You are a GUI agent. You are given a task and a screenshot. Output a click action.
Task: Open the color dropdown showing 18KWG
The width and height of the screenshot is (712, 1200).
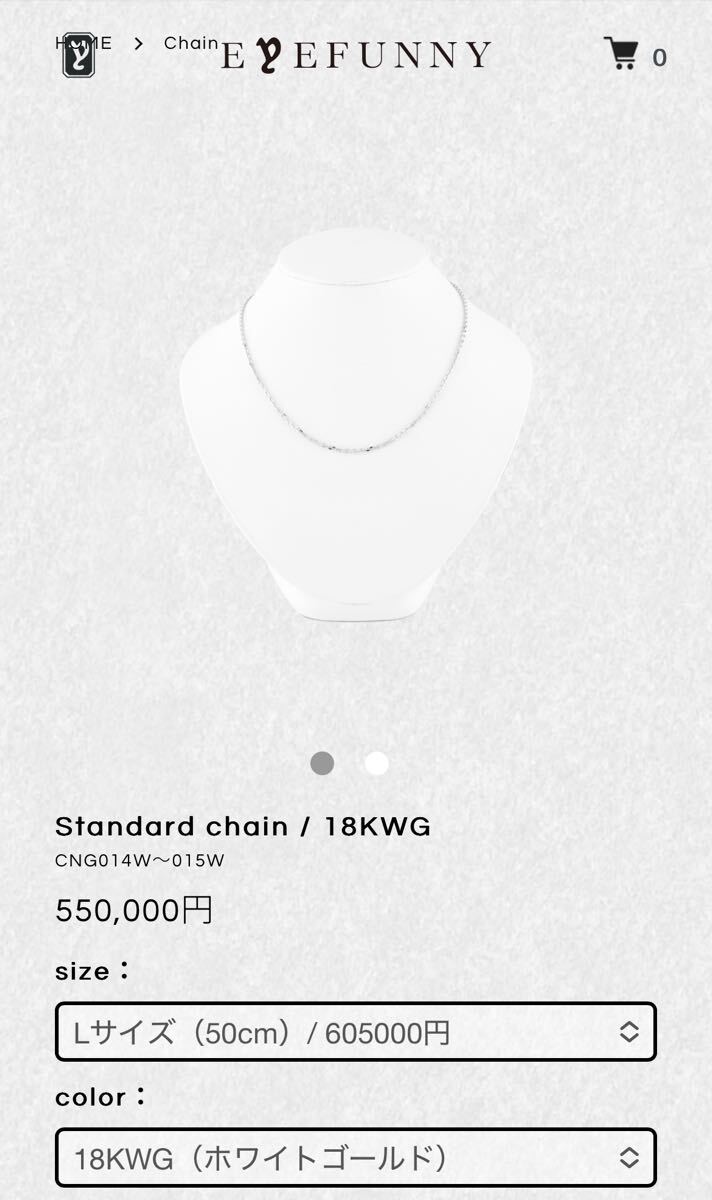click(x=355, y=1158)
